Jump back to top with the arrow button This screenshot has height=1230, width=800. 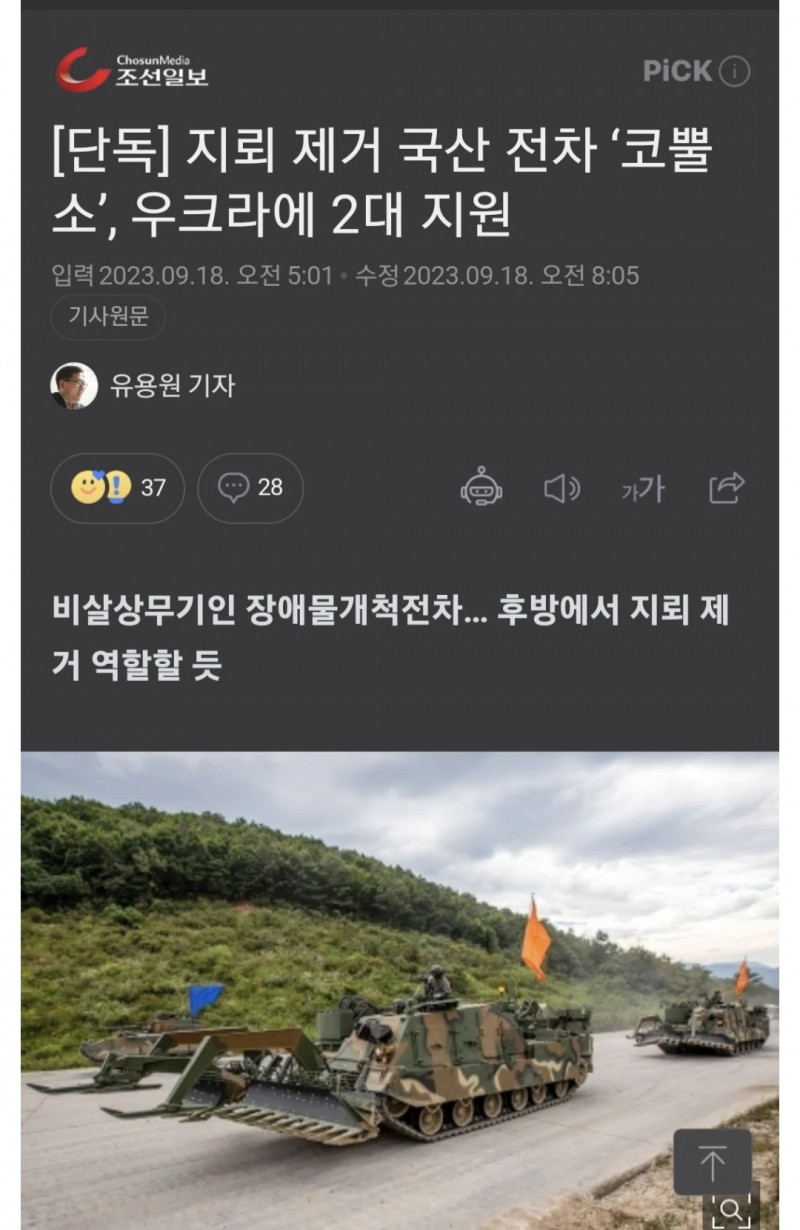coord(712,1162)
